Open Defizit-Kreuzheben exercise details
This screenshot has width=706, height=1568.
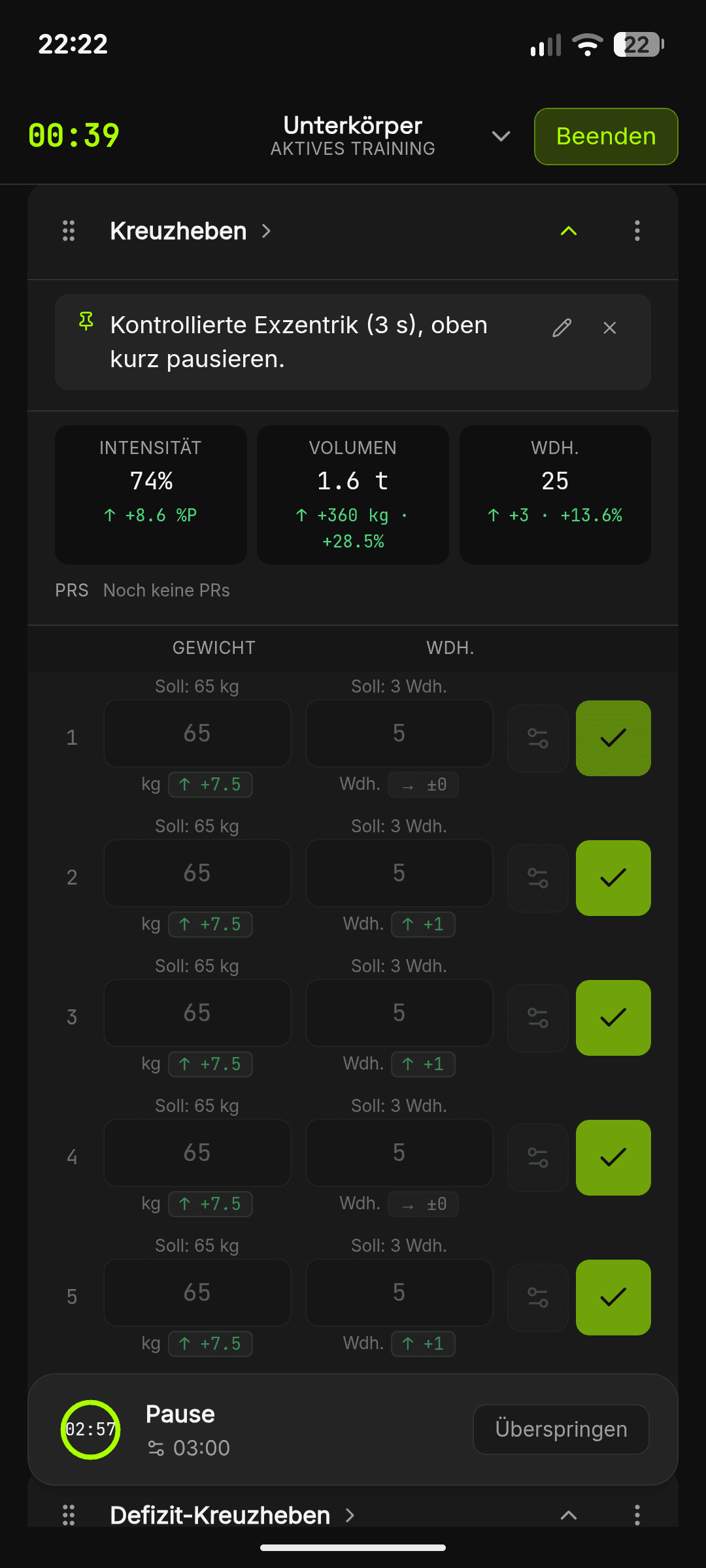click(x=232, y=1515)
